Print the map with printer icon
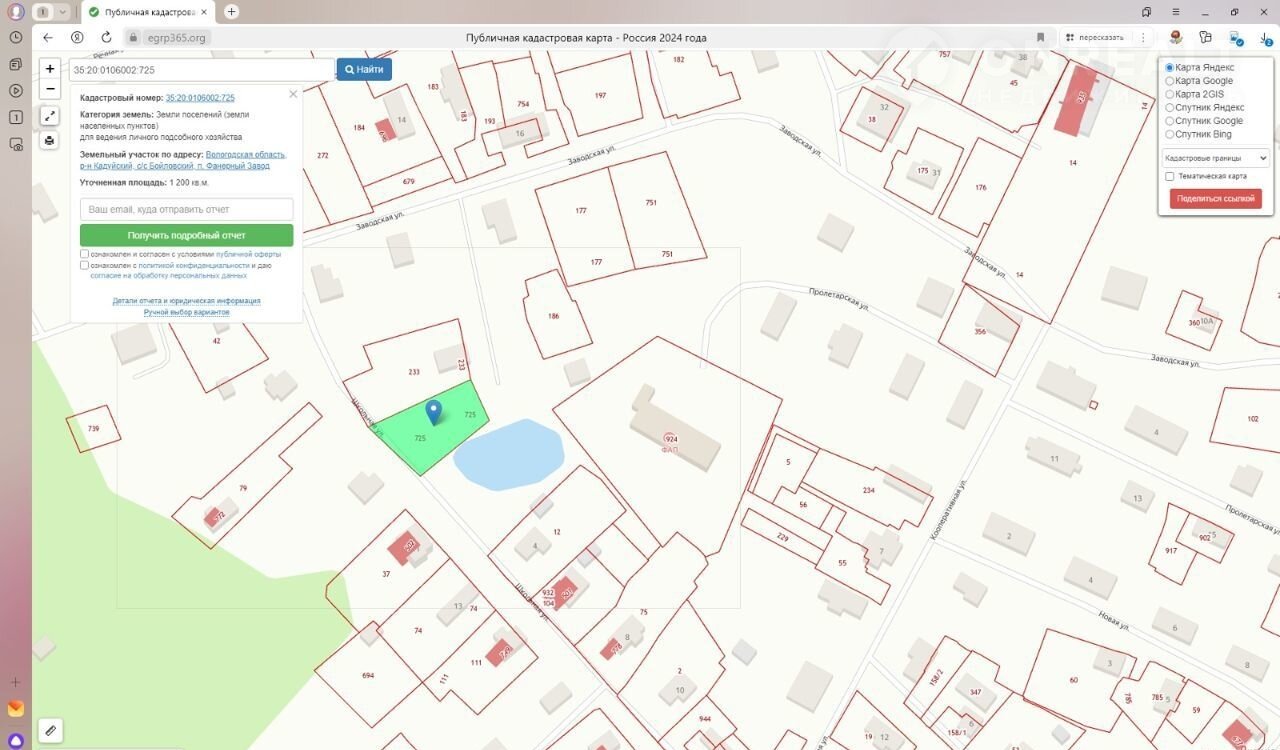The height and width of the screenshot is (750, 1280). tap(50, 140)
